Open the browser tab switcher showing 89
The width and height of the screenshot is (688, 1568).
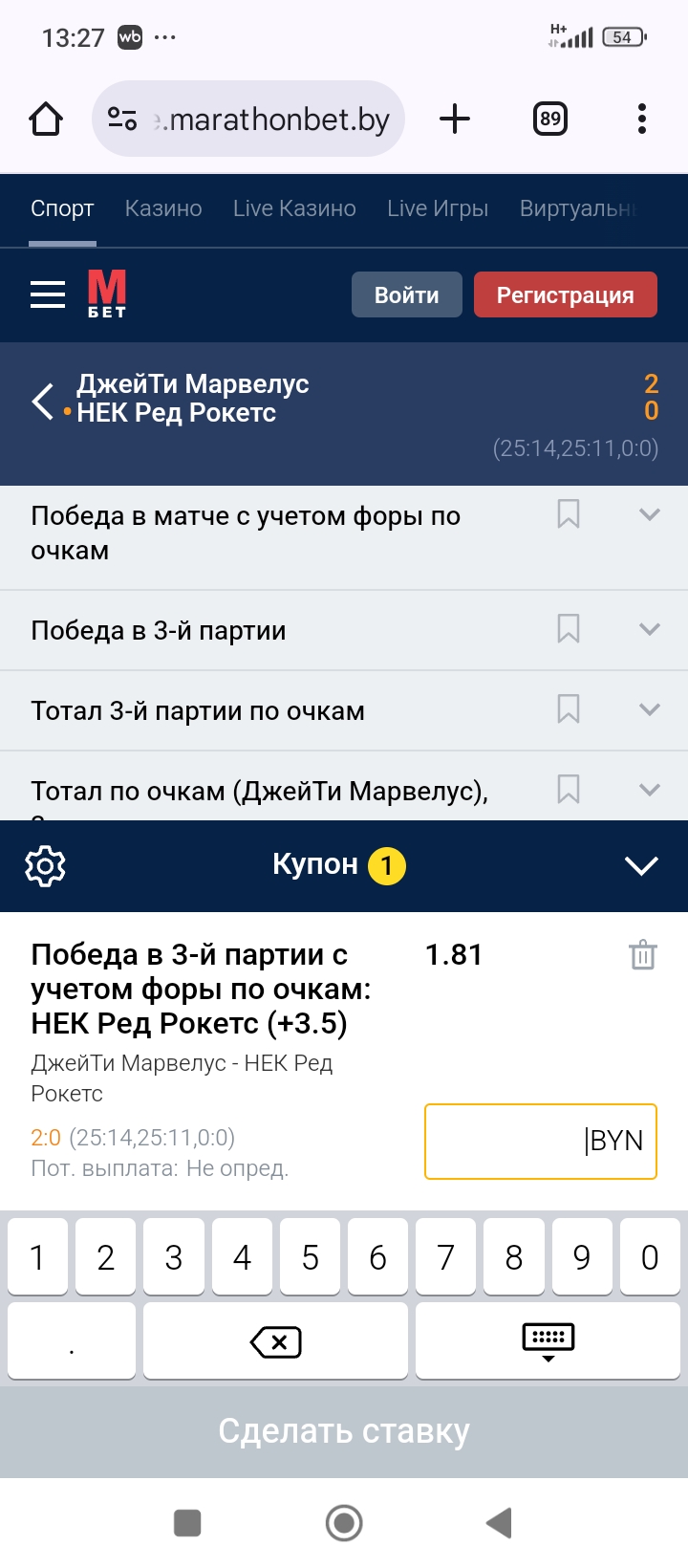[549, 119]
